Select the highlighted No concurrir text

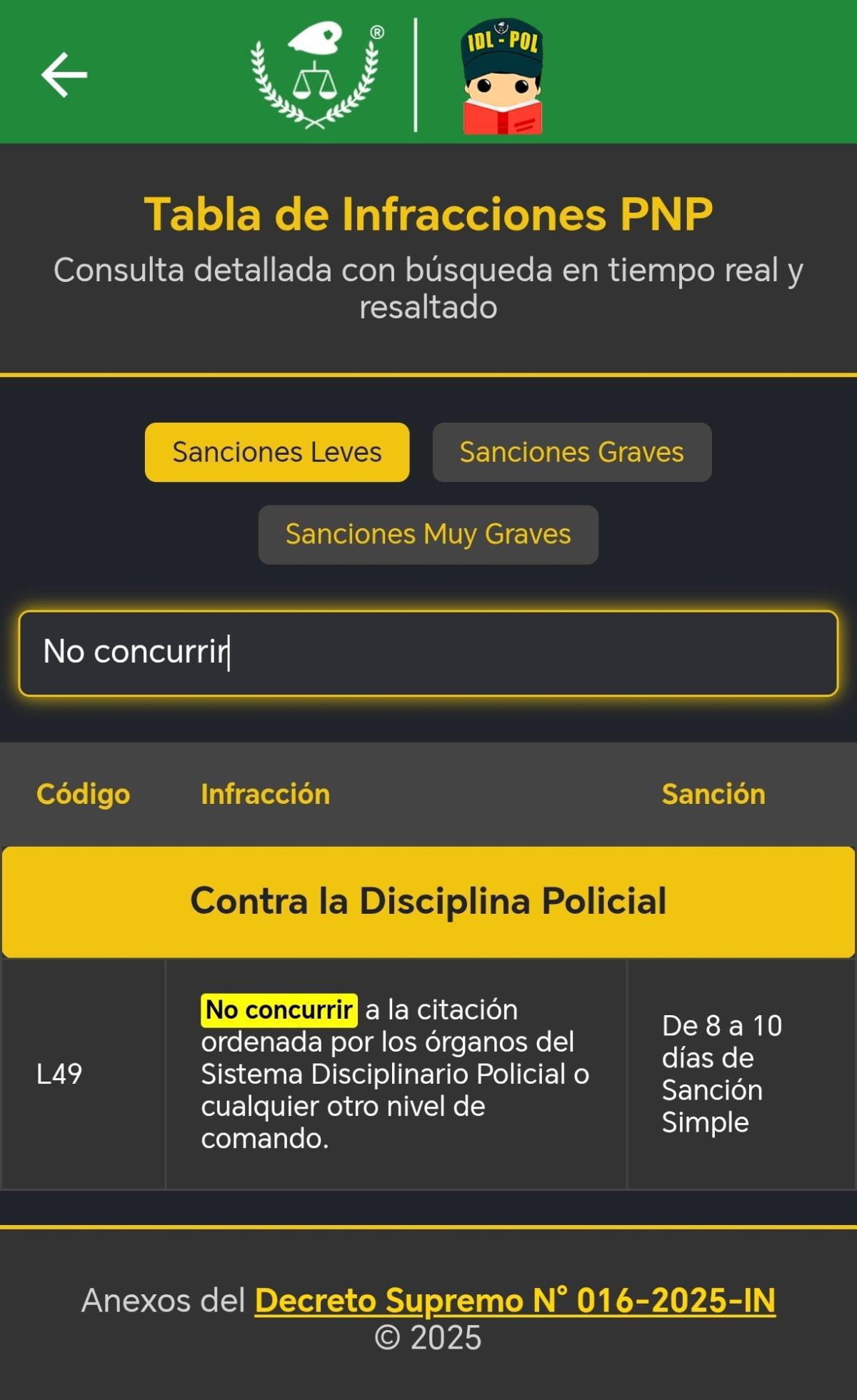[x=279, y=1009]
